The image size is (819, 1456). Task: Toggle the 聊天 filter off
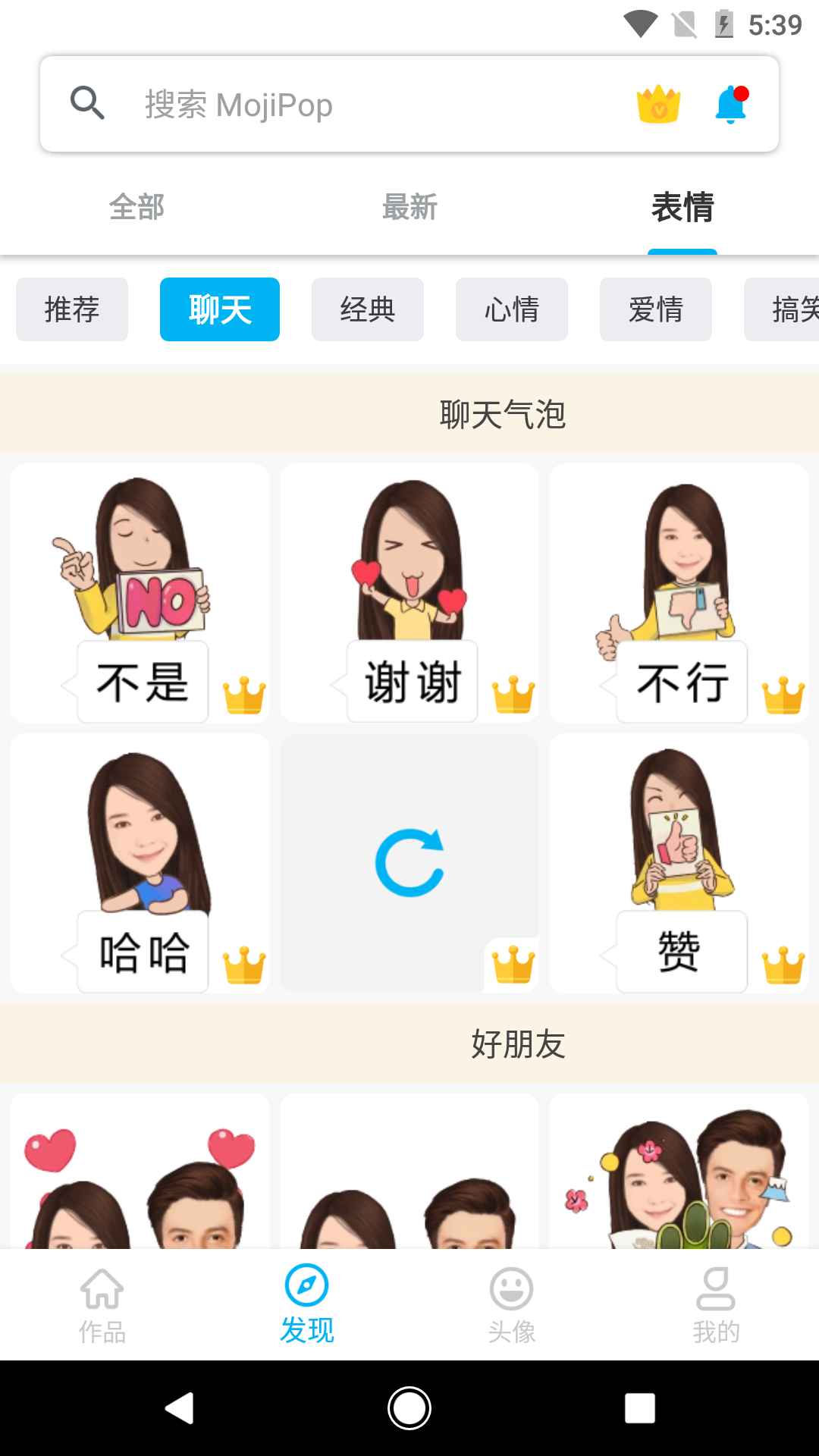(219, 309)
